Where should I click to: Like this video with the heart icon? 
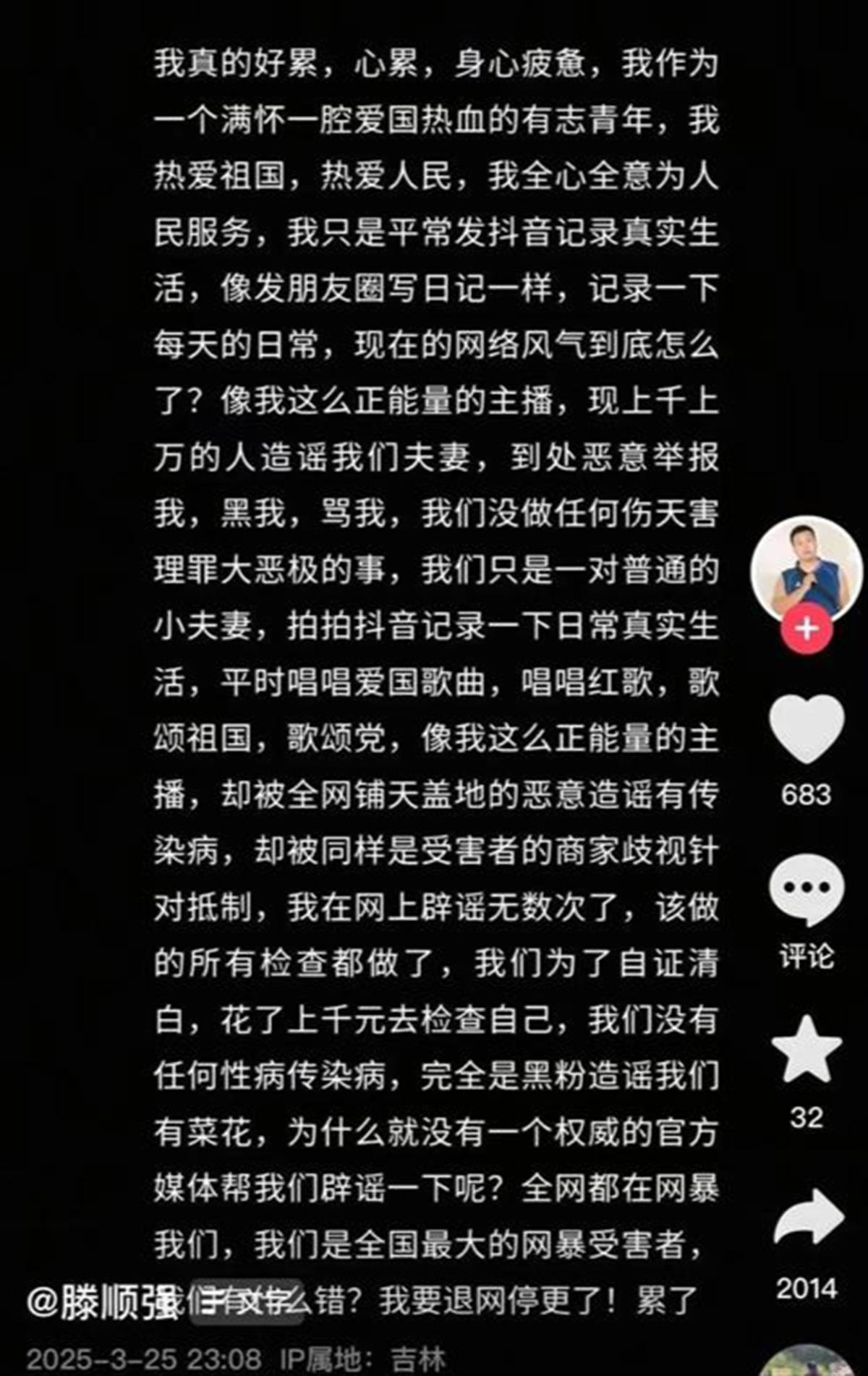(807, 729)
